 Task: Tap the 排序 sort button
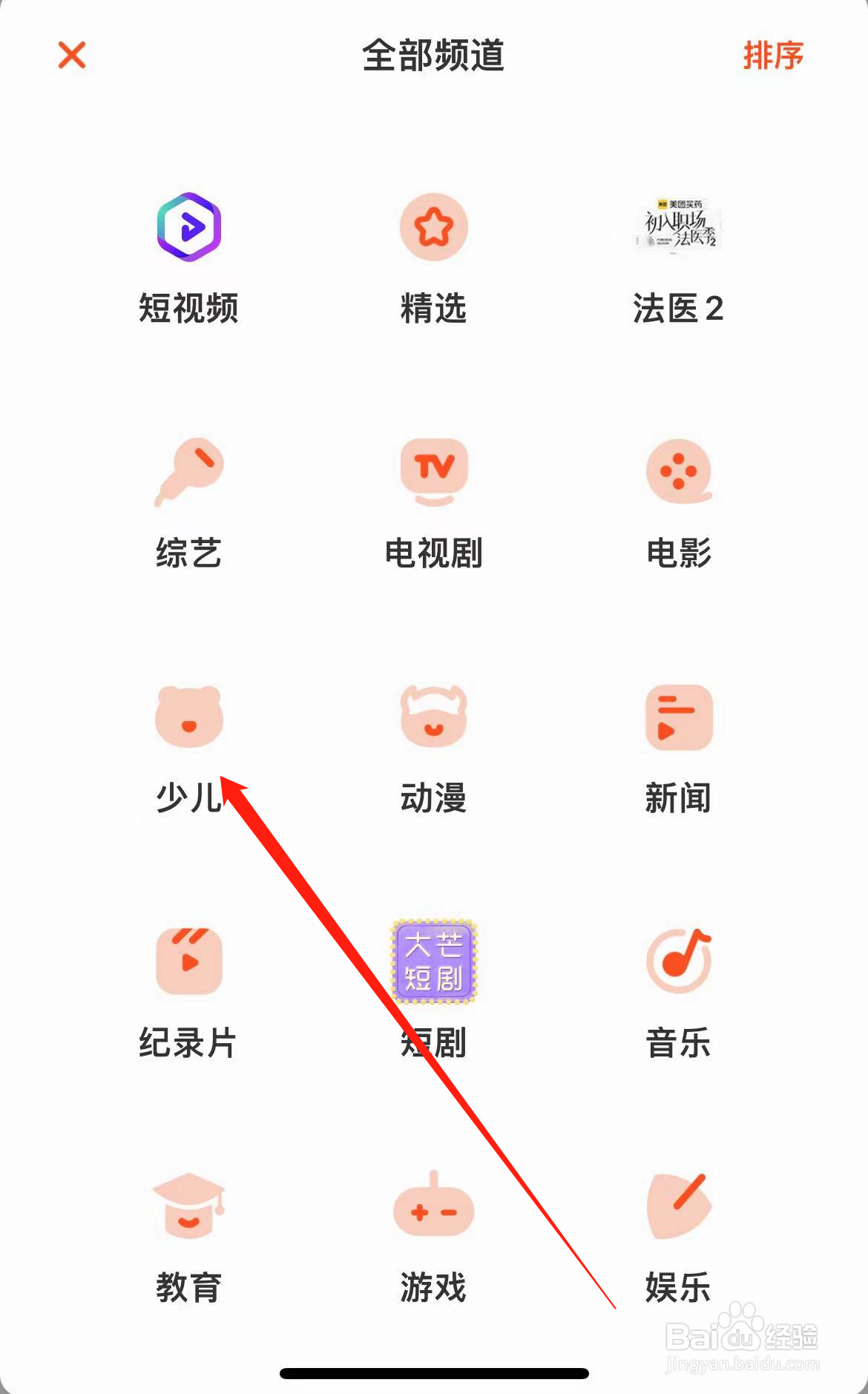(772, 56)
